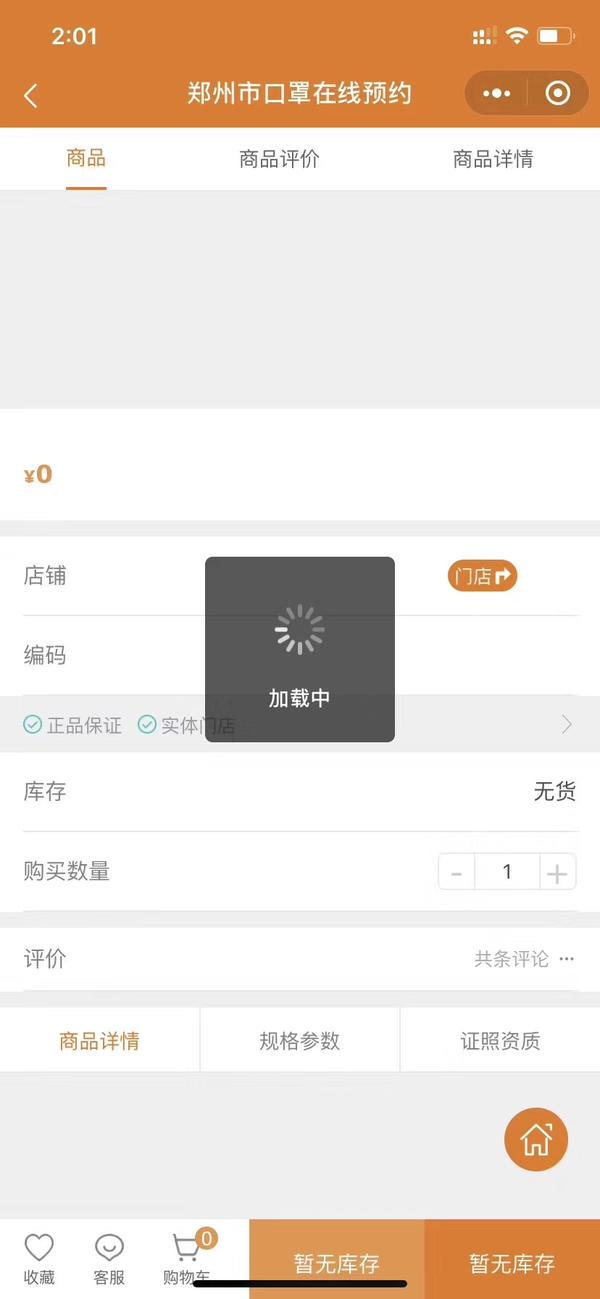
Task: Close the mini program with circle icon
Action: 557,94
